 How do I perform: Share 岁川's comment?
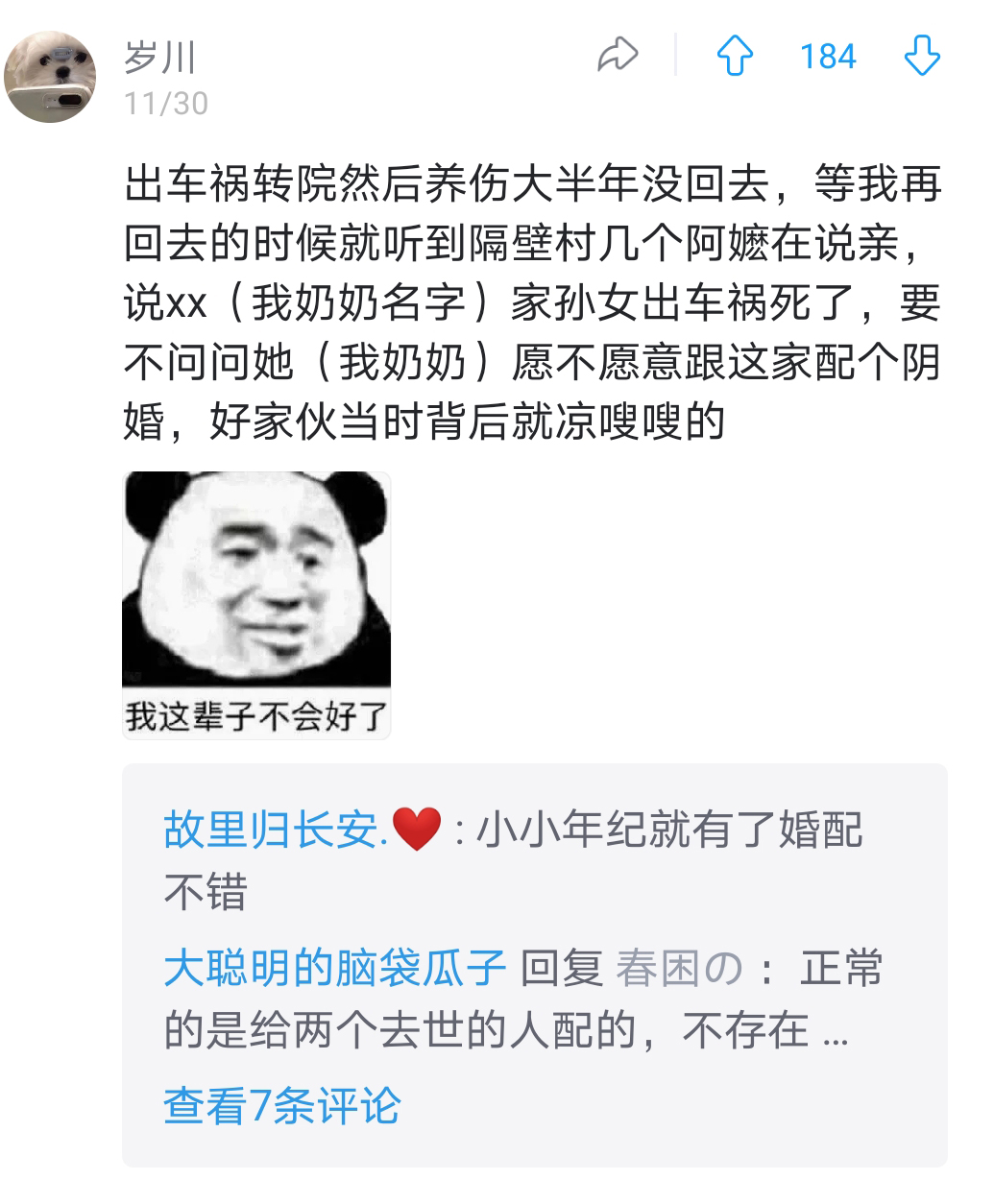click(x=618, y=56)
